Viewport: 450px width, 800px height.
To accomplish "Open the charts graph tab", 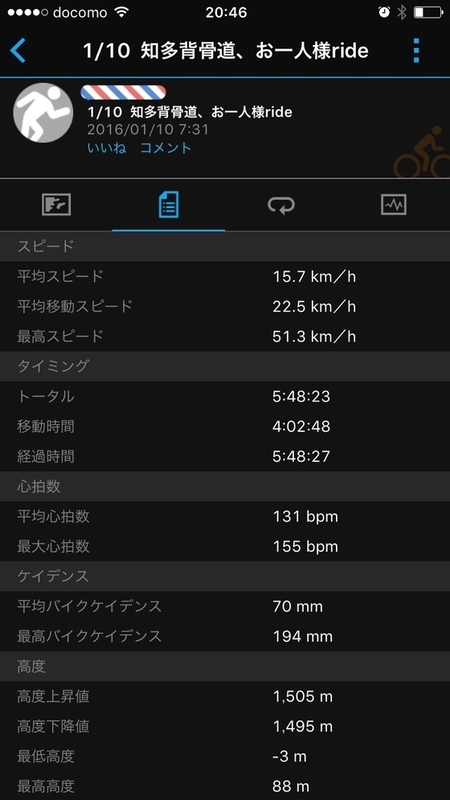I will tap(393, 205).
